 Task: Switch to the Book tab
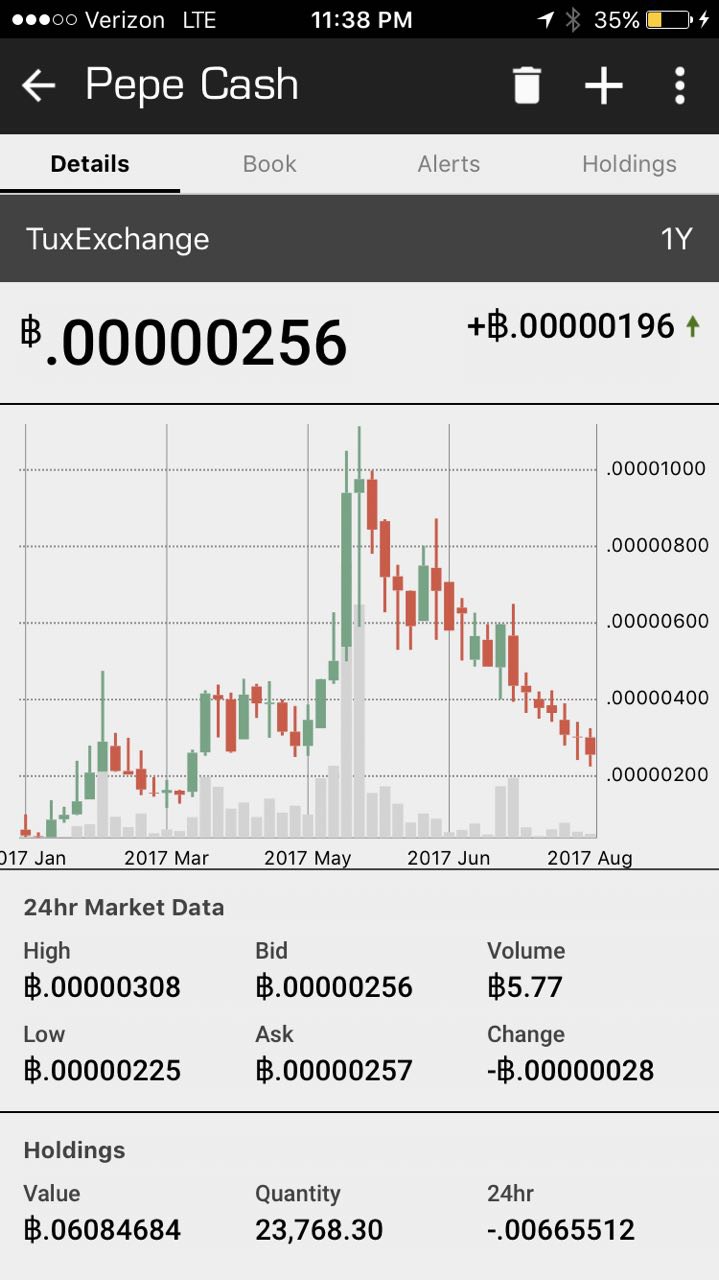coord(270,164)
